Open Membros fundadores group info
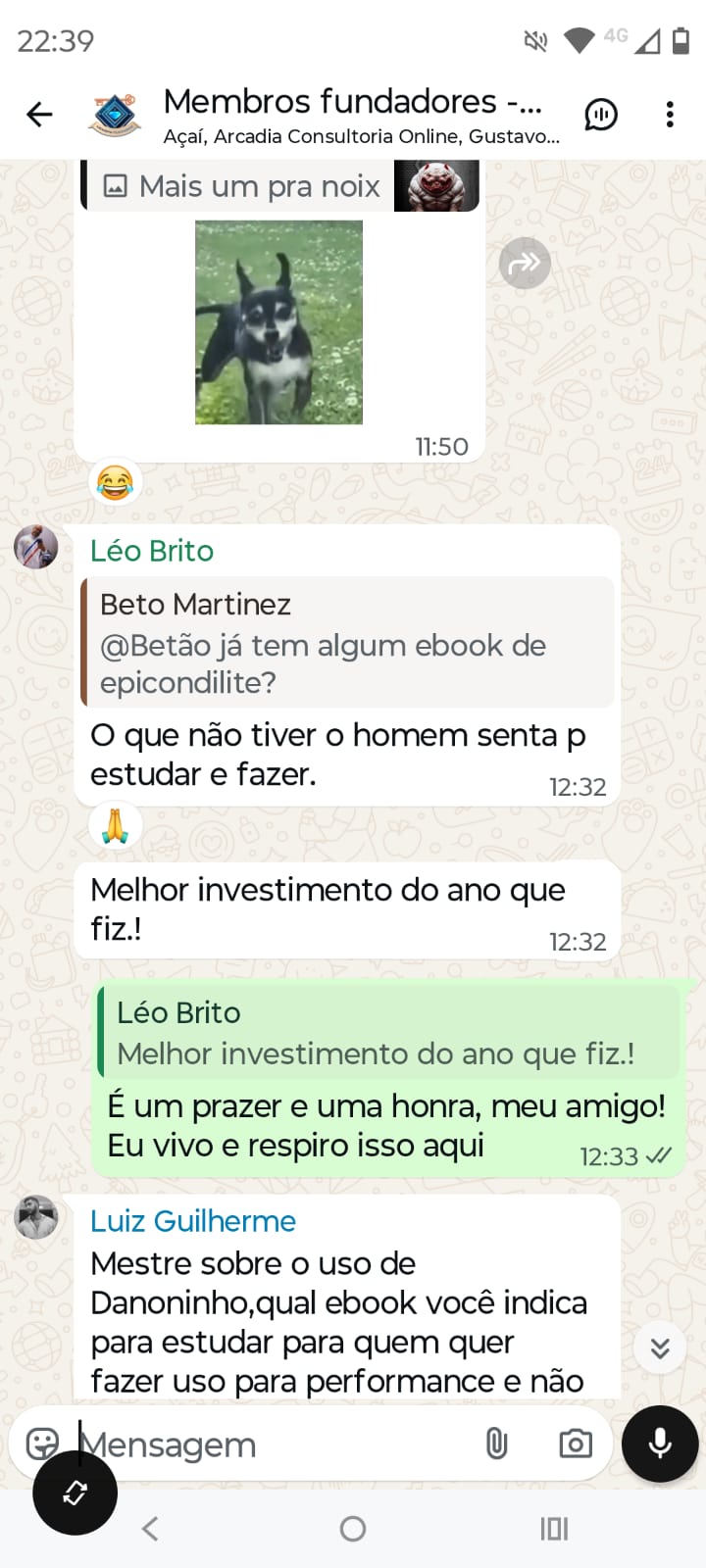This screenshot has width=706, height=1568. click(x=353, y=115)
